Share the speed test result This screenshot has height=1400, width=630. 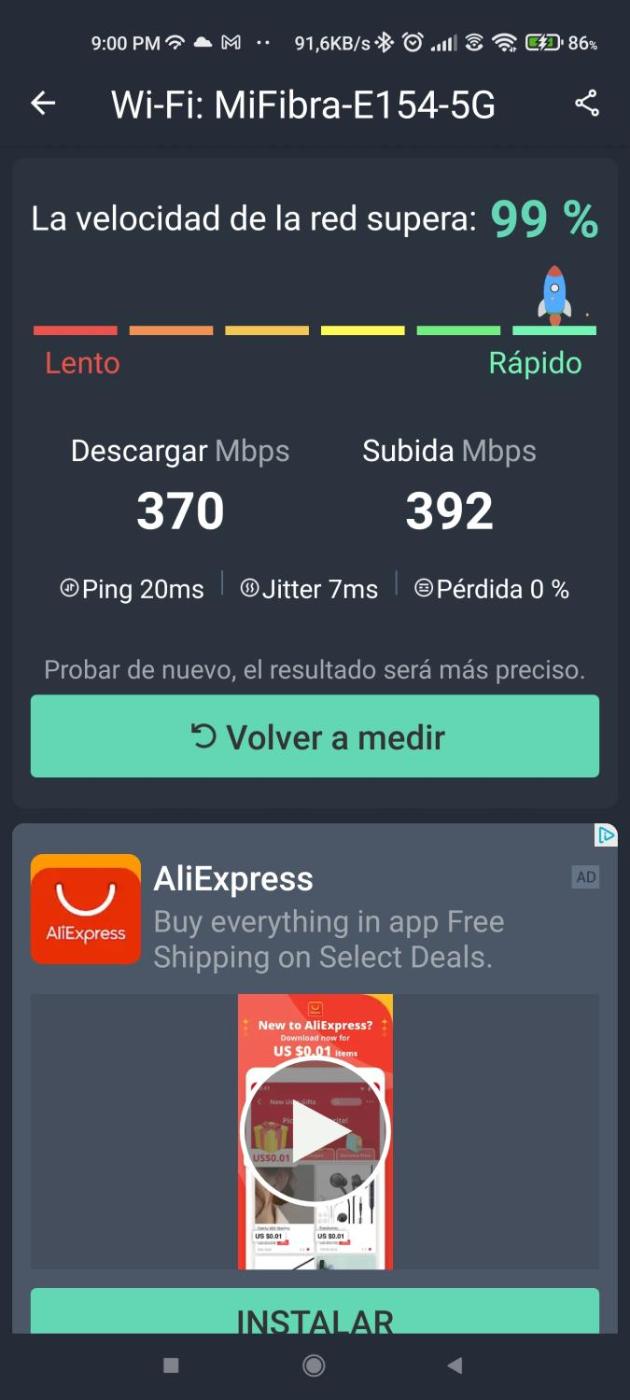coord(587,103)
